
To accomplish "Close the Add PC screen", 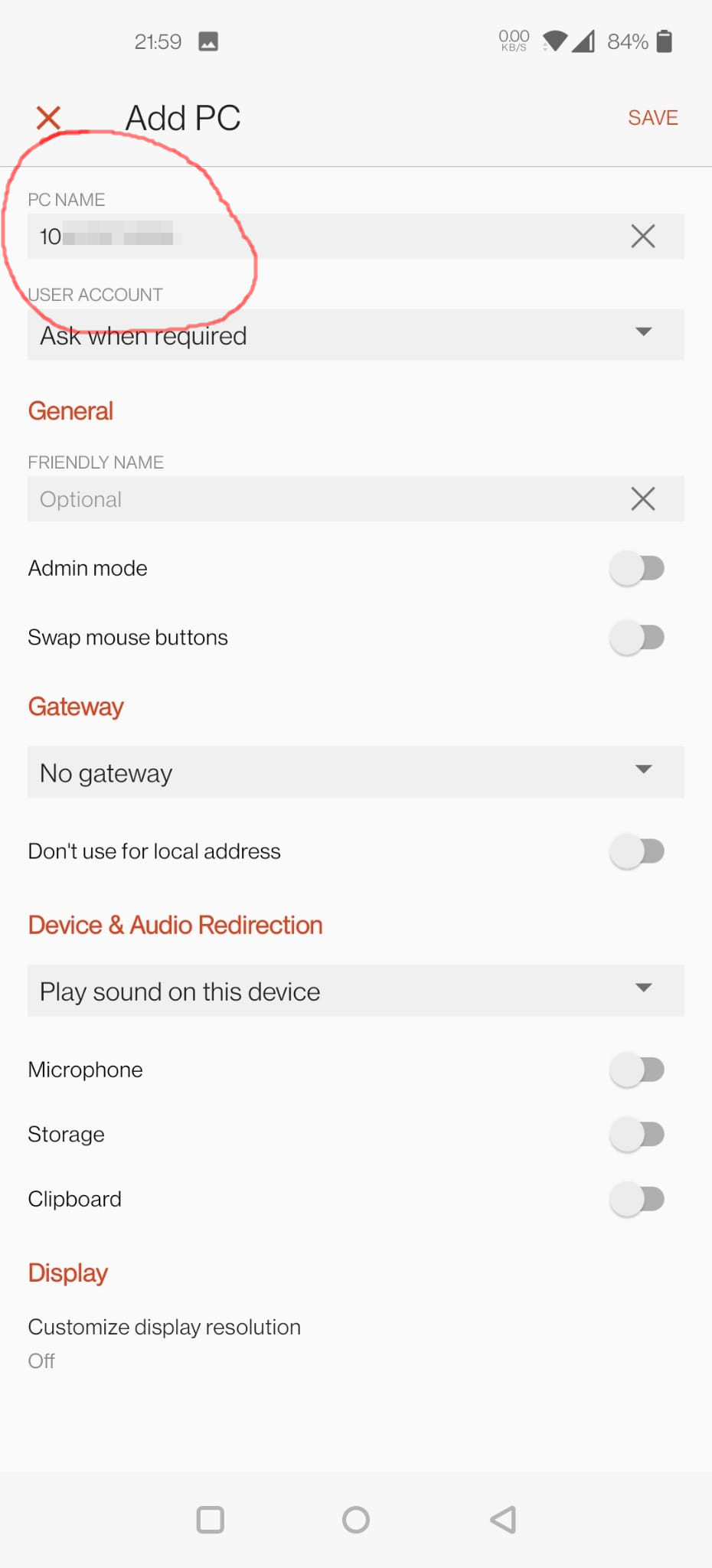I will point(48,118).
